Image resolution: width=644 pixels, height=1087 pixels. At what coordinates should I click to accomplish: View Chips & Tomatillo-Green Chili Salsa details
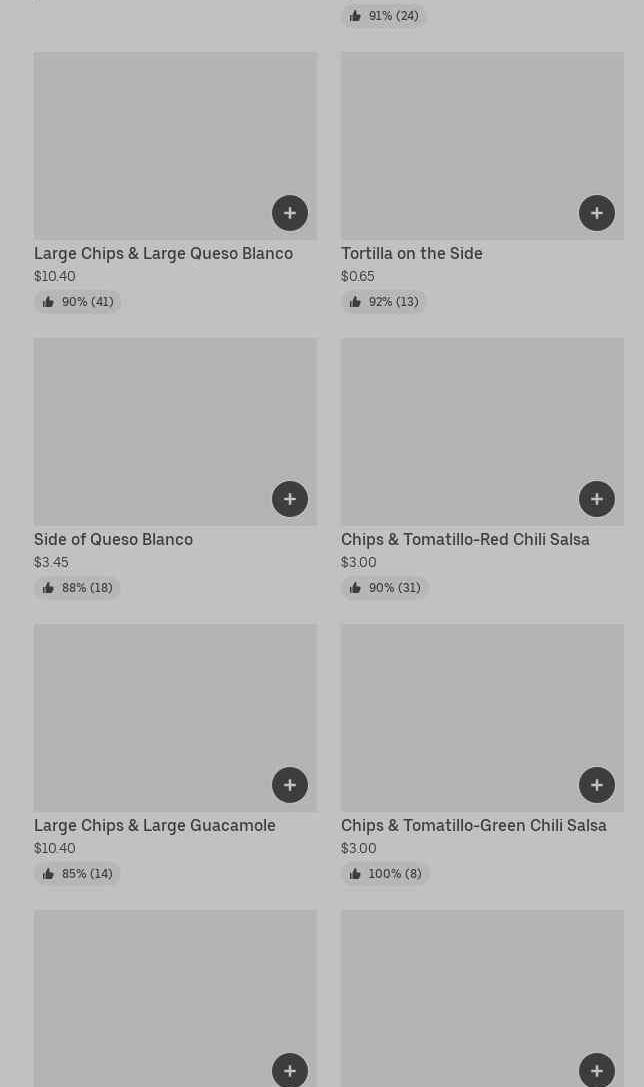[x=473, y=826]
